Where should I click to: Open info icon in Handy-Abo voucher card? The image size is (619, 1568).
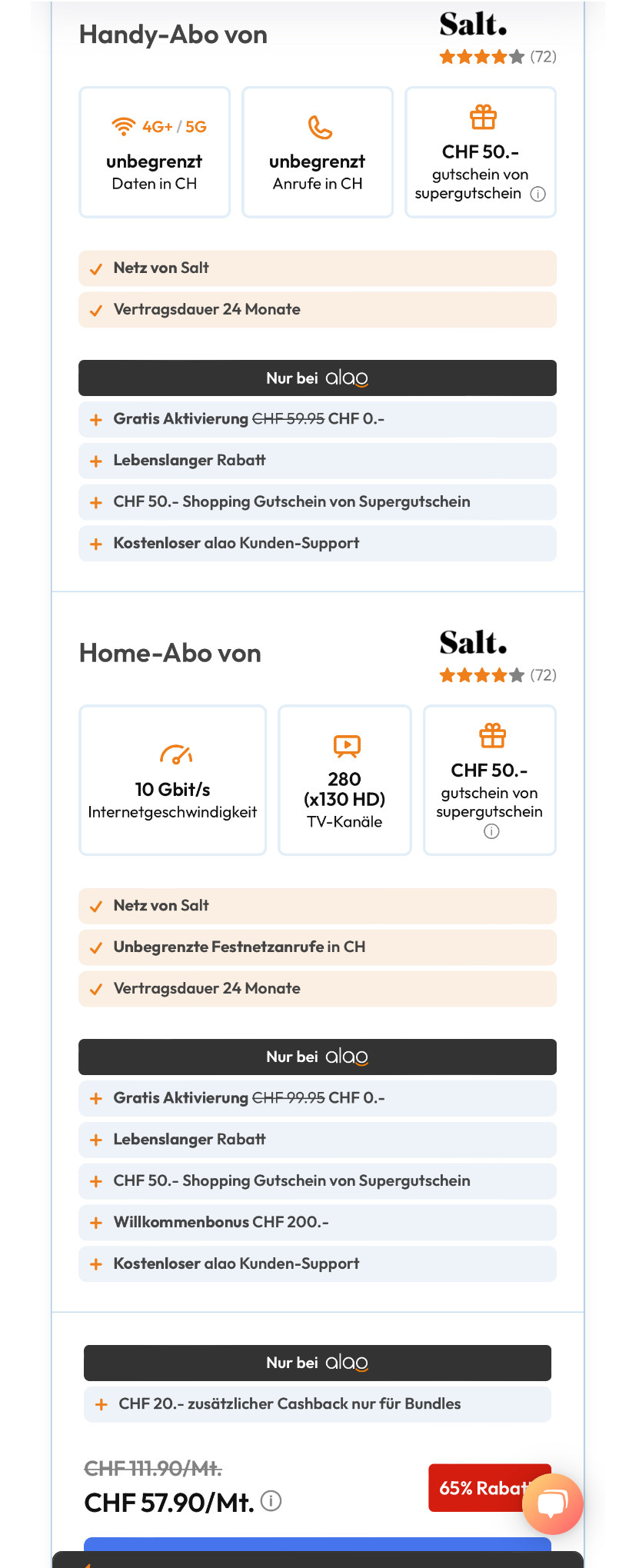coord(538,194)
